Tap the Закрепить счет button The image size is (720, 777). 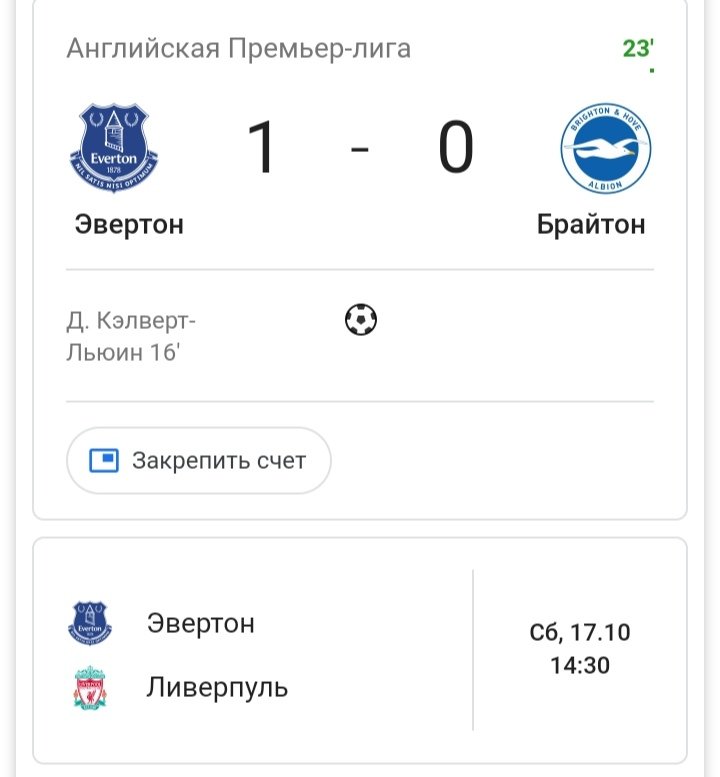click(198, 461)
